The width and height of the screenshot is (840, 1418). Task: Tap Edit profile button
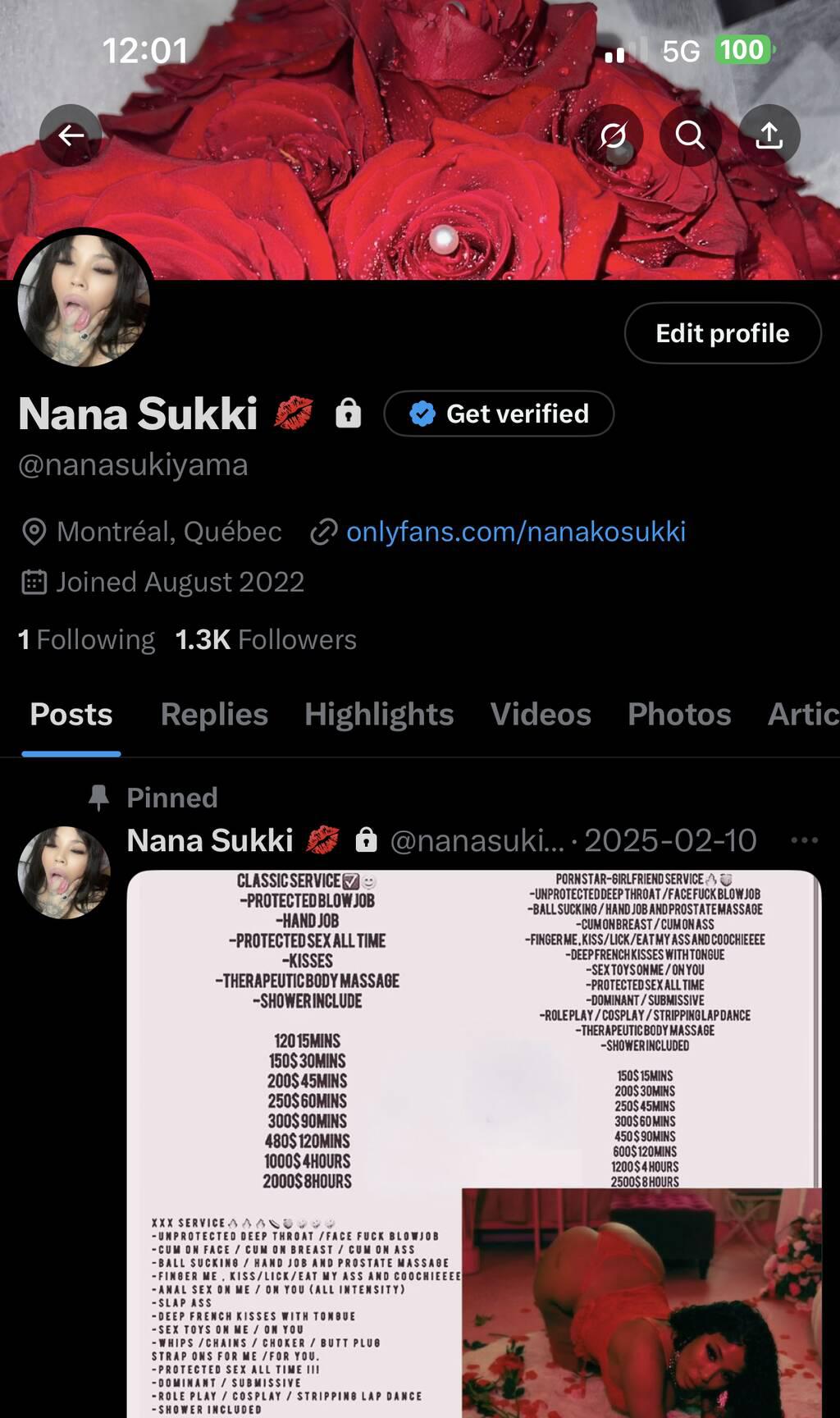coord(722,333)
